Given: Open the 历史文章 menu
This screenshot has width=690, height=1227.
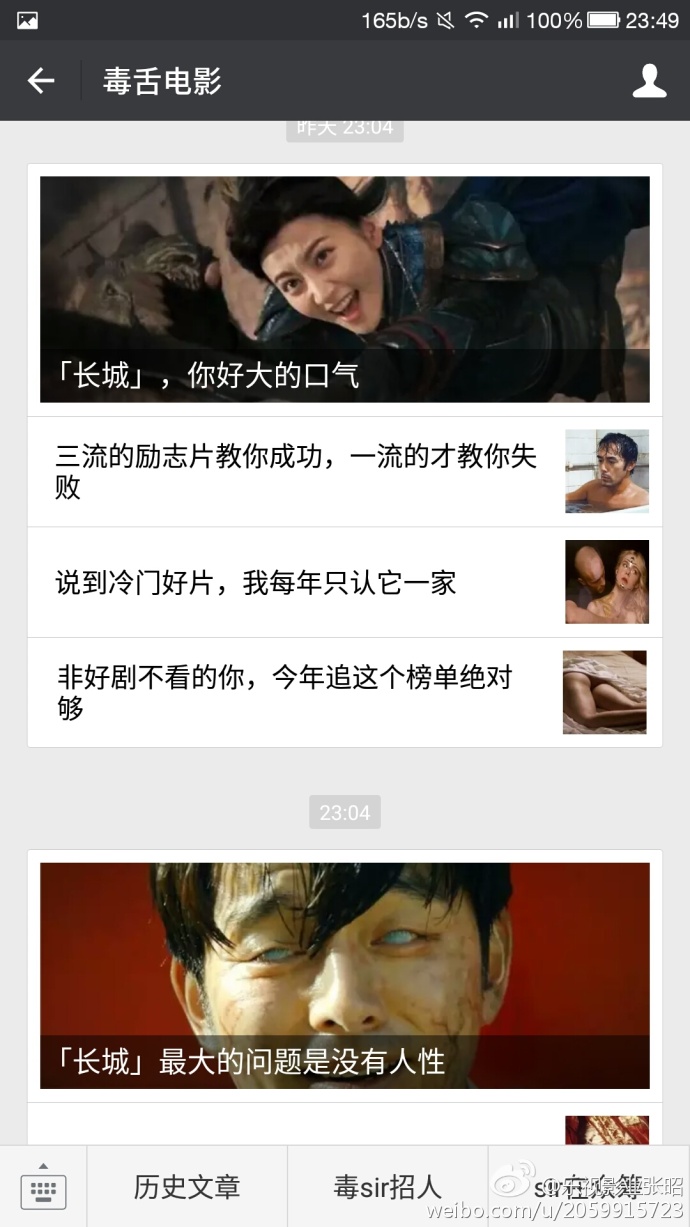Looking at the screenshot, I should 187,1187.
